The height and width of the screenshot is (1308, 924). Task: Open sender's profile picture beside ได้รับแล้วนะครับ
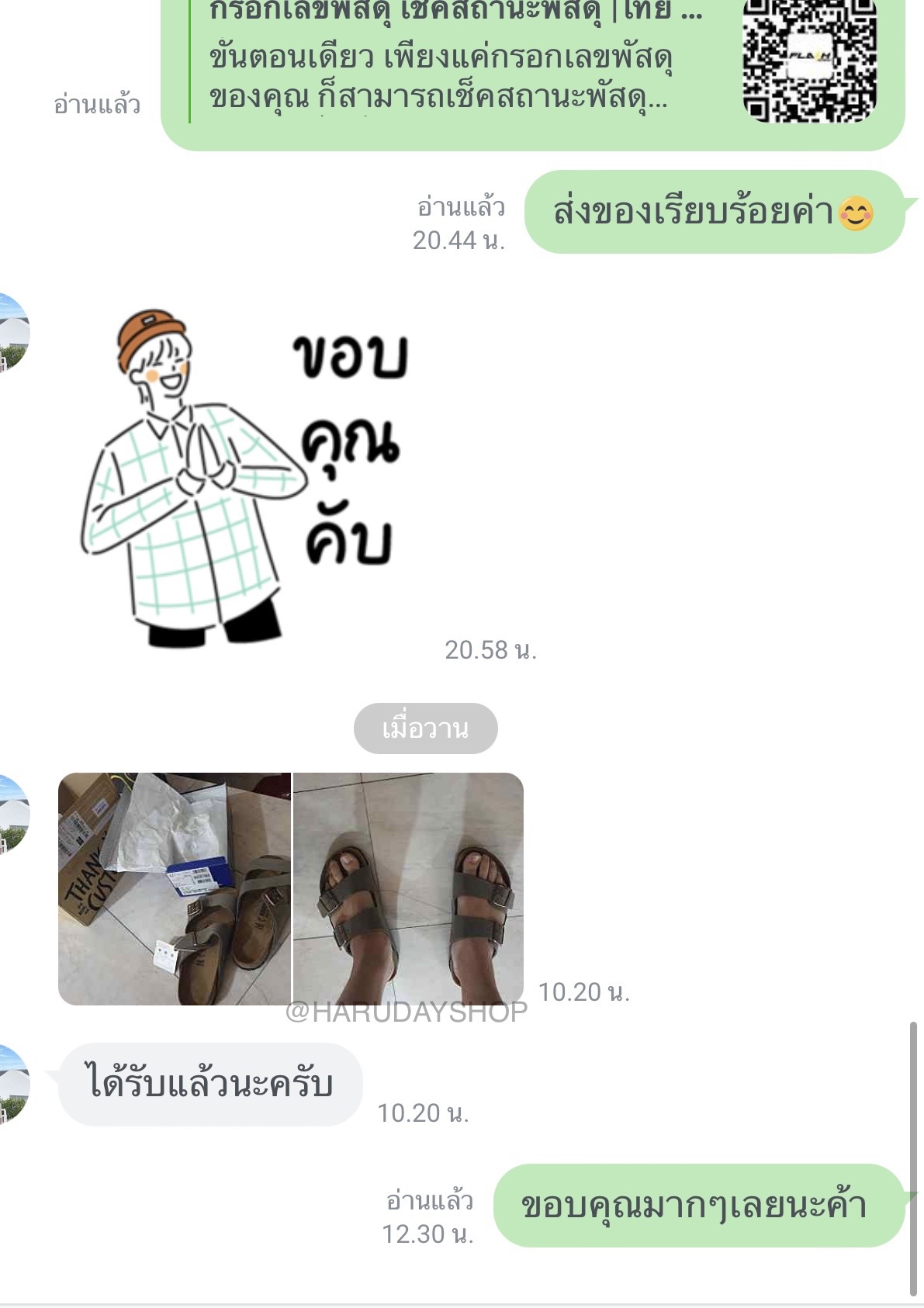click(13, 1085)
